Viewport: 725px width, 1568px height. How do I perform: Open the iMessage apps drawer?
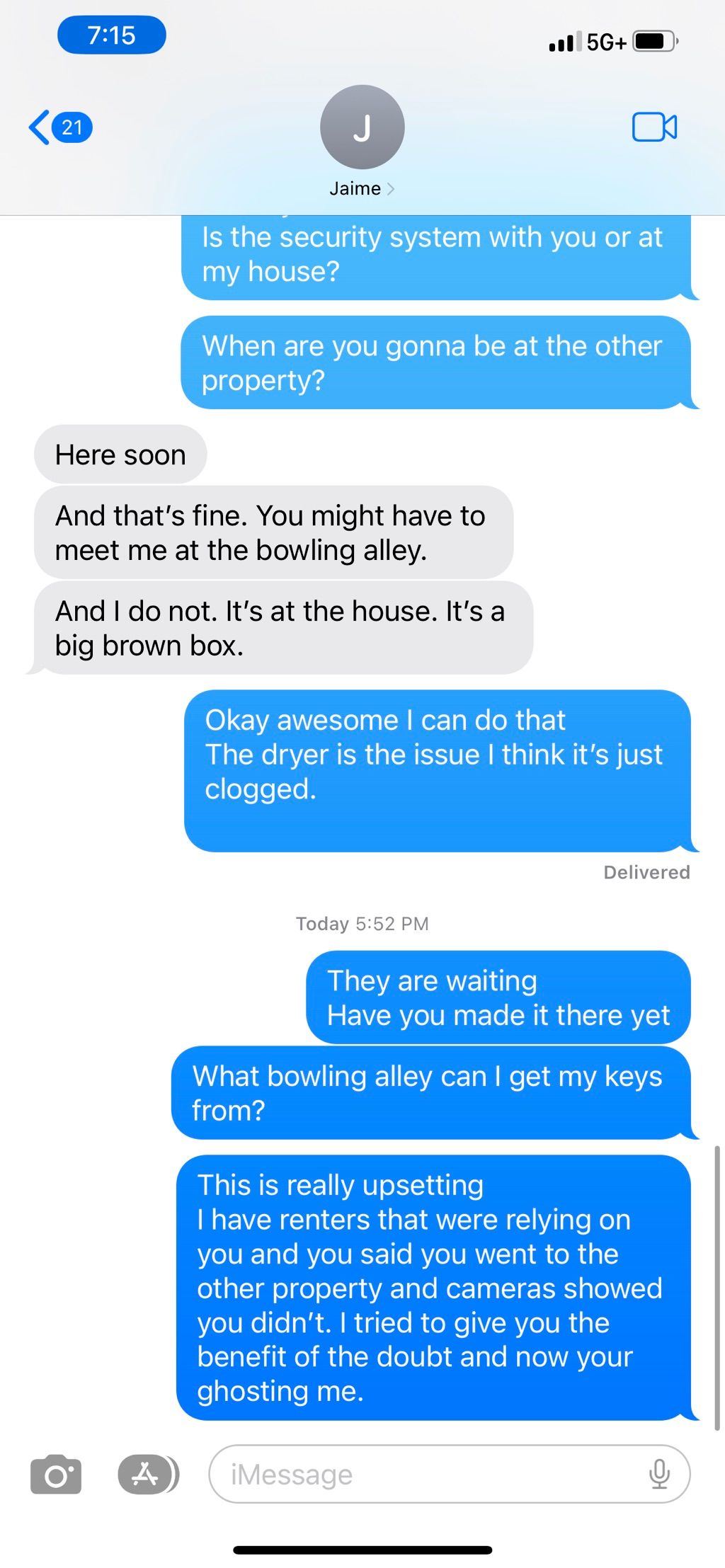[x=147, y=1474]
